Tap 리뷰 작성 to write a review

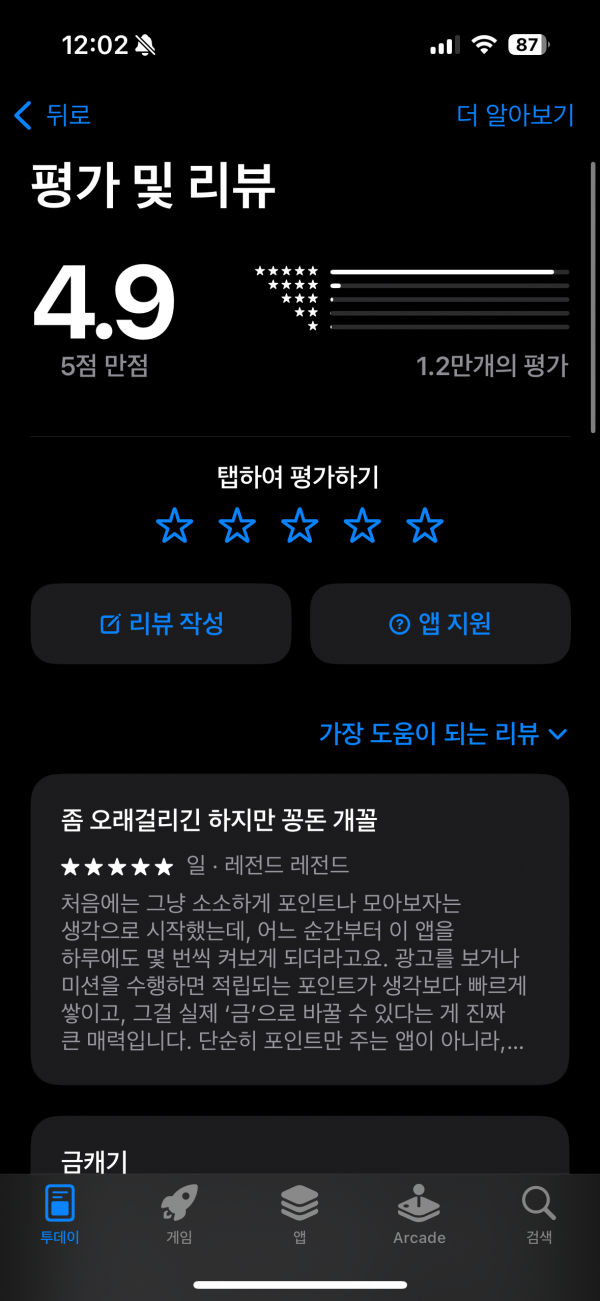161,624
